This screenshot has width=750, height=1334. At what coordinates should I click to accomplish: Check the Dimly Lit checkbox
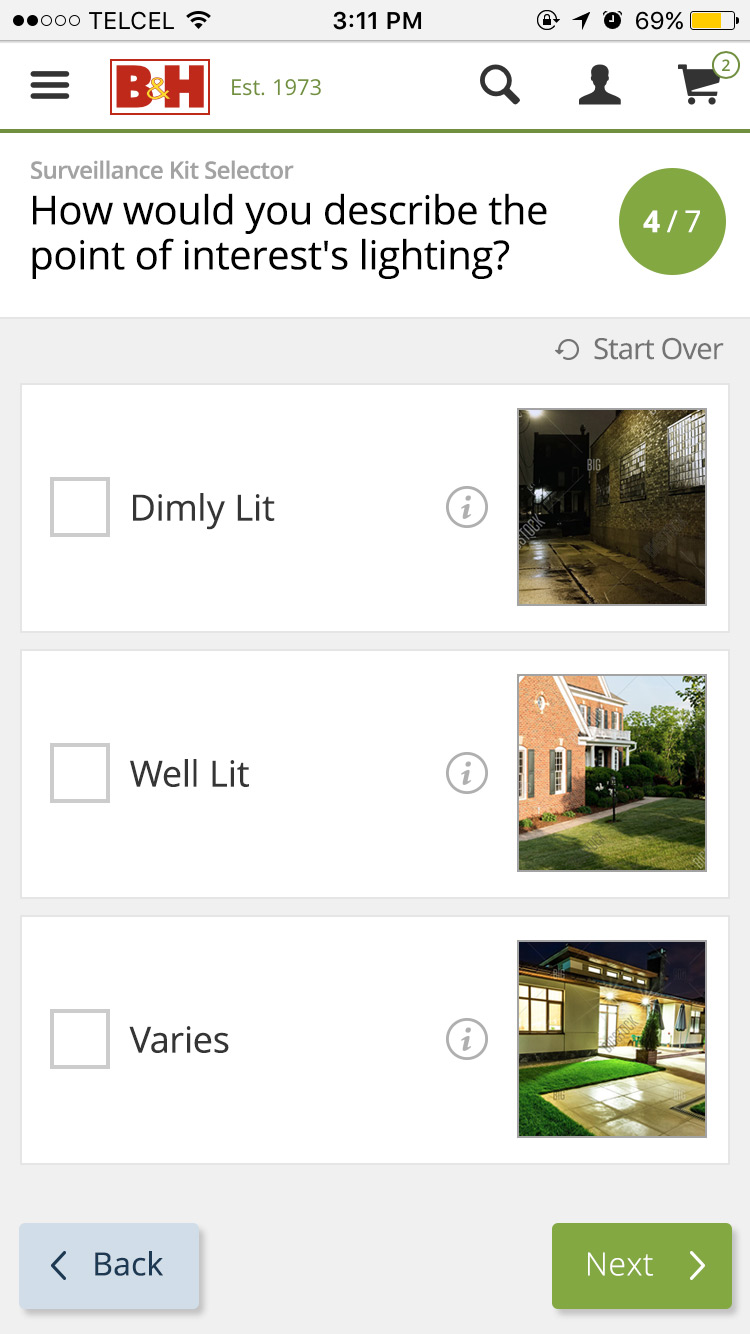tap(80, 507)
